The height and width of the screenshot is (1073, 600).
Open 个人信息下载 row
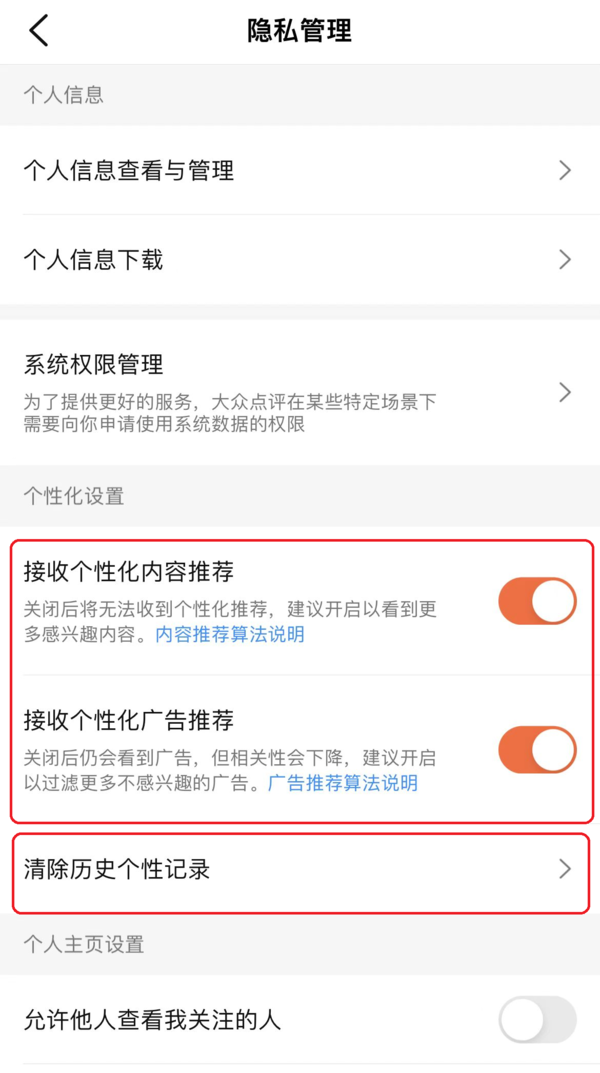[x=300, y=260]
